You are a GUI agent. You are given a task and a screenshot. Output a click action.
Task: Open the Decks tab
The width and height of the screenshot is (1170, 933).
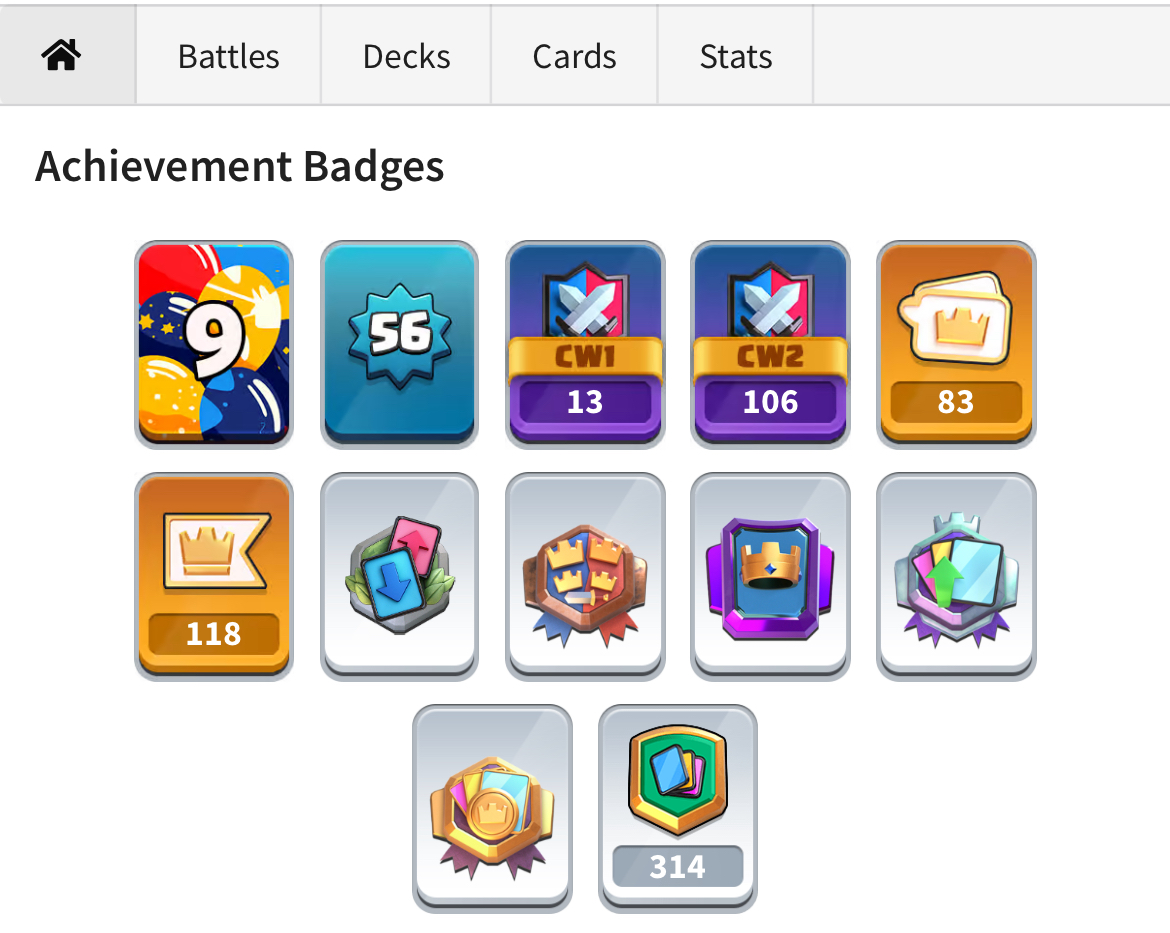[406, 56]
